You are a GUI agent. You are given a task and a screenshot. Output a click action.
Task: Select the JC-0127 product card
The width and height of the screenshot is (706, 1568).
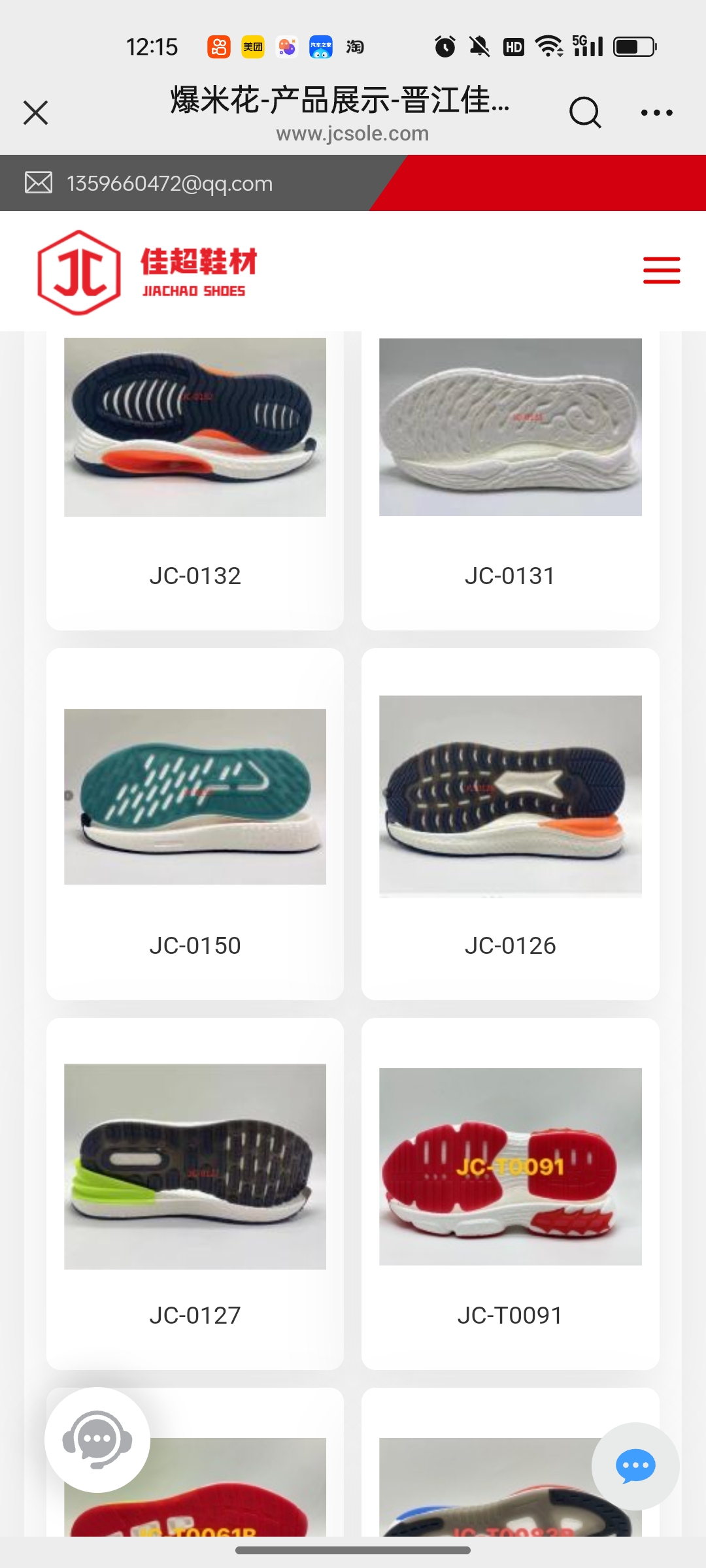coord(195,1193)
